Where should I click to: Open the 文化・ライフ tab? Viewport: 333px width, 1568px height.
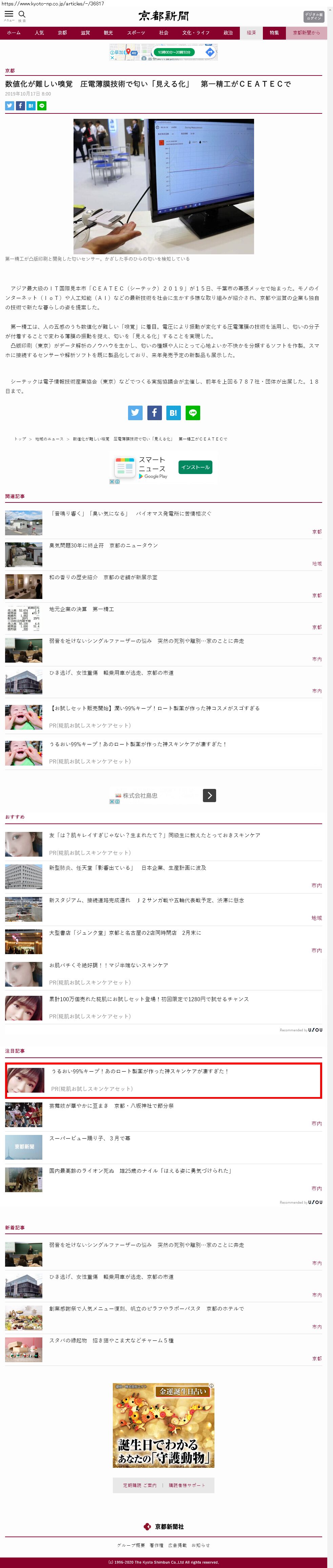(x=195, y=33)
